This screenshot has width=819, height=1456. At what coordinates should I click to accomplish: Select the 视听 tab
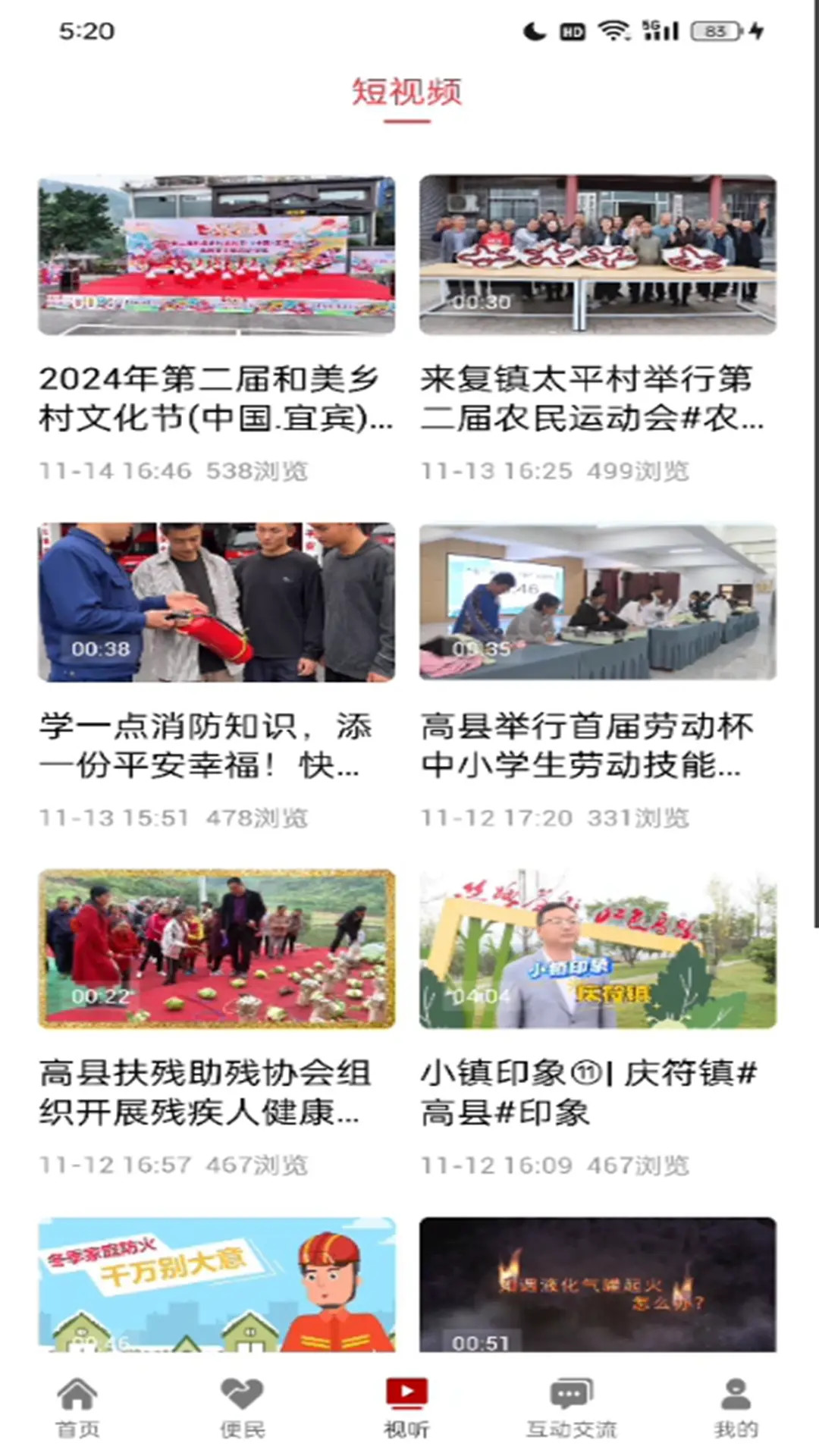pos(407,1407)
